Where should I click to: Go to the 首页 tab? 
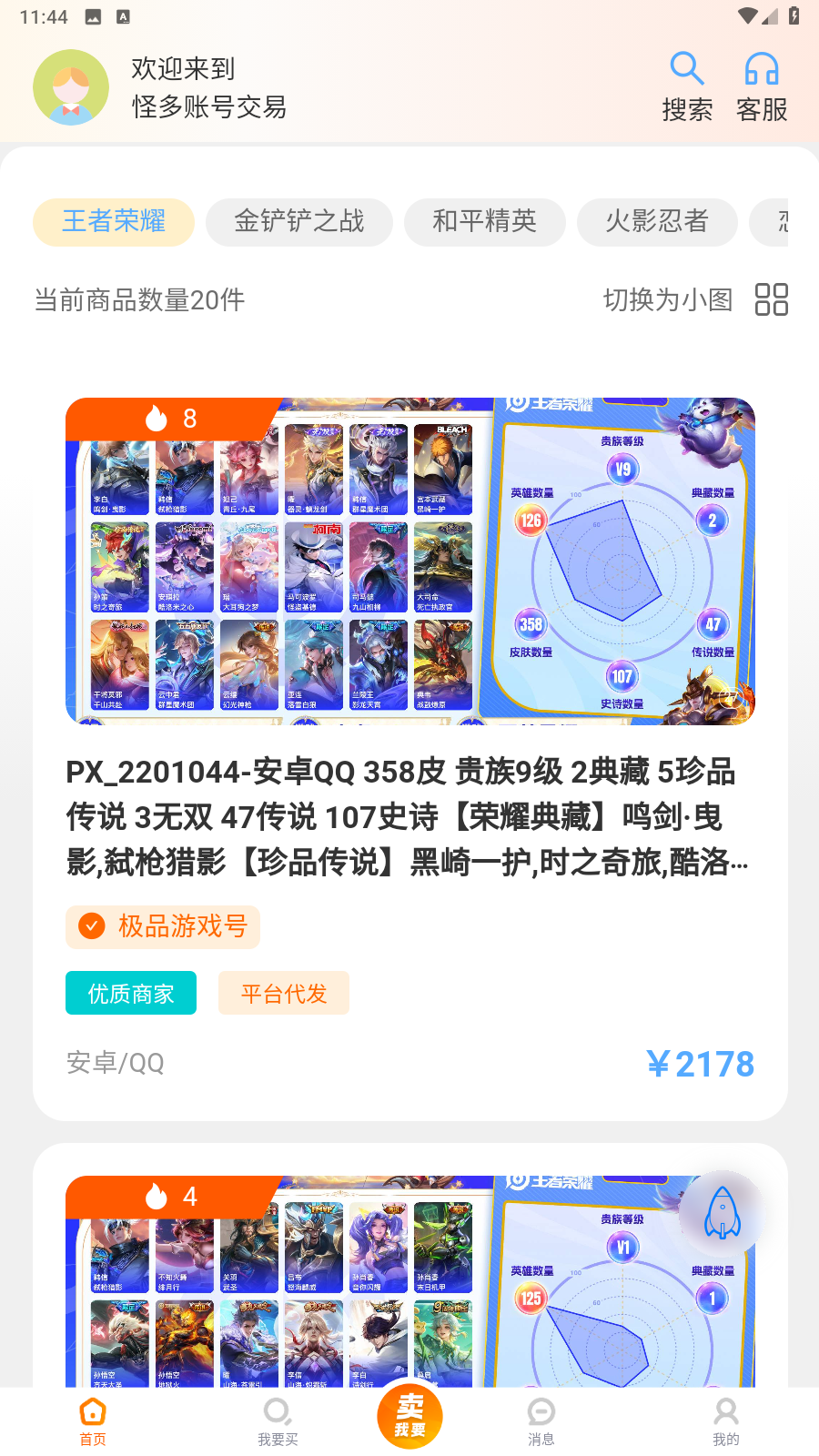pos(93,1420)
